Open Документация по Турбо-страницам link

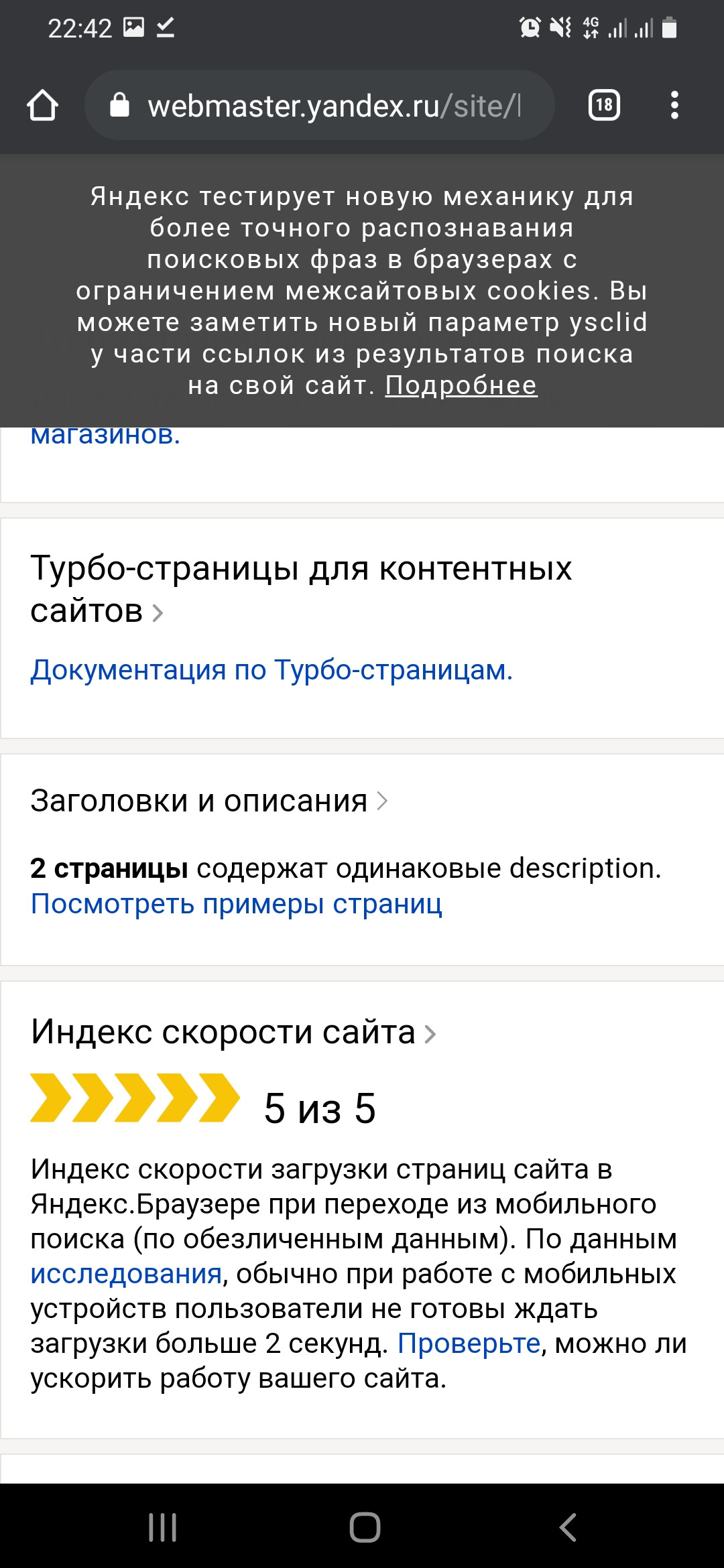click(271, 669)
